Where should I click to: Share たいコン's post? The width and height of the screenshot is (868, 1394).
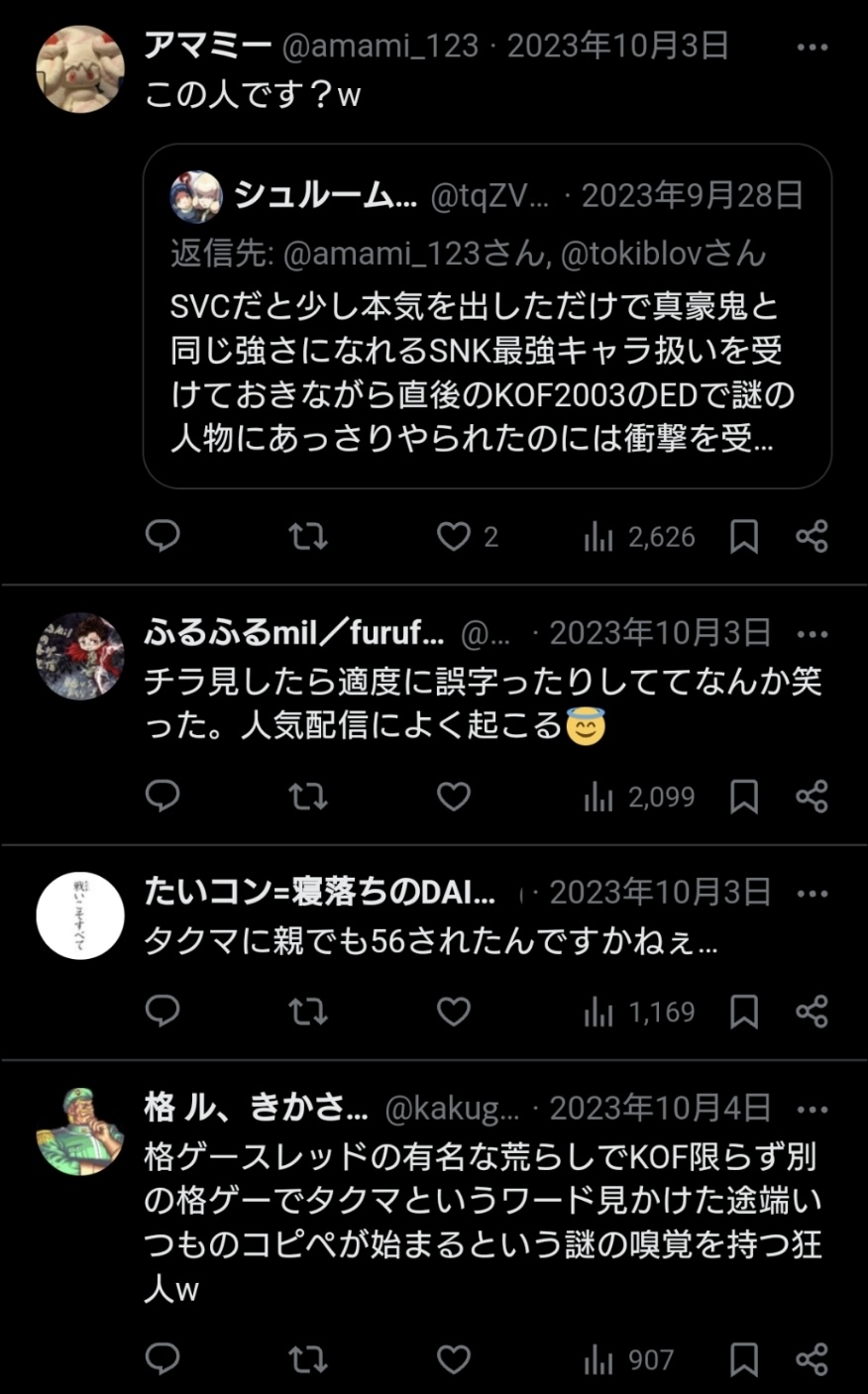click(812, 1012)
